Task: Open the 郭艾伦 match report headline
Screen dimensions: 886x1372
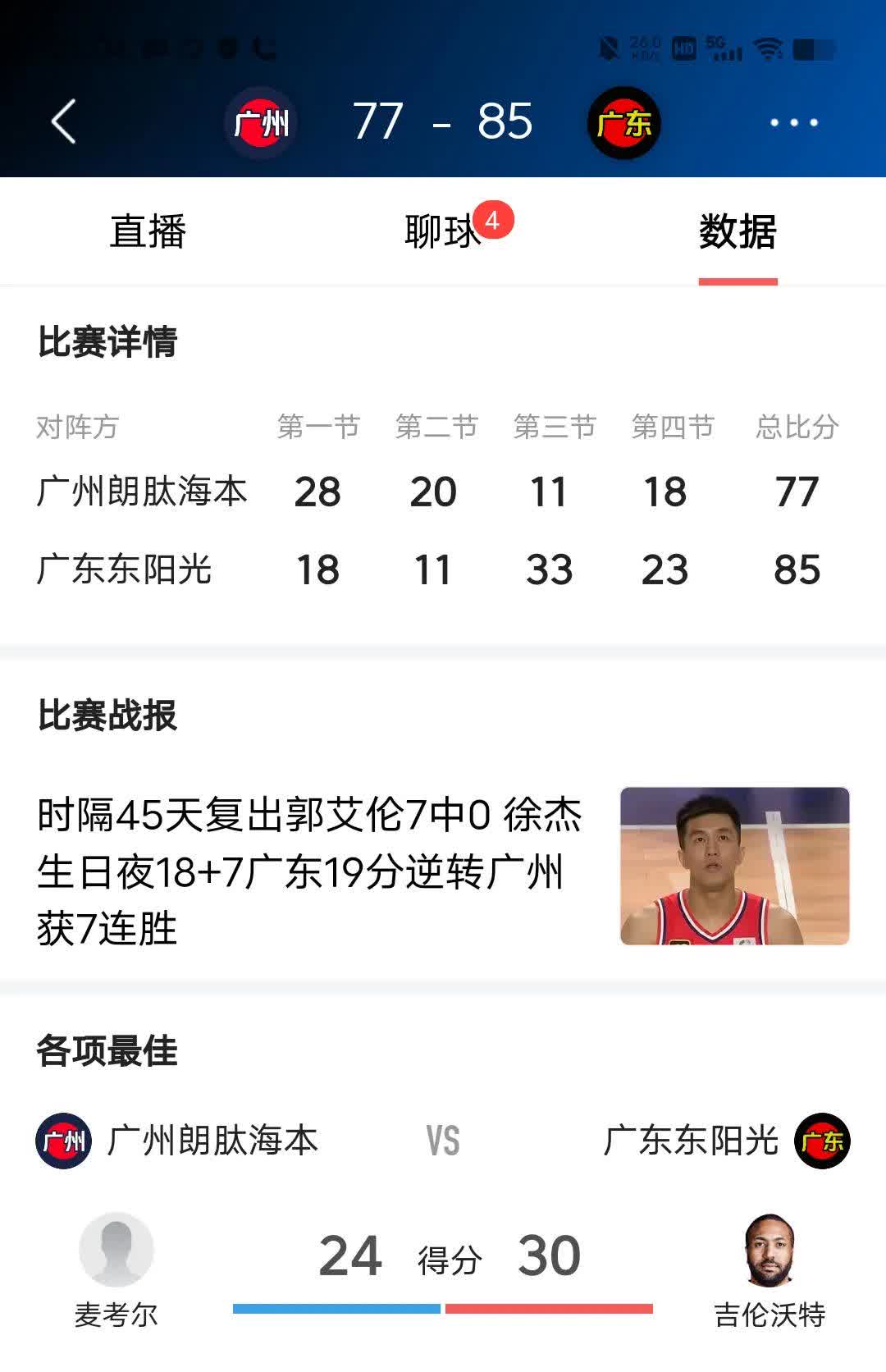Action: 310,871
